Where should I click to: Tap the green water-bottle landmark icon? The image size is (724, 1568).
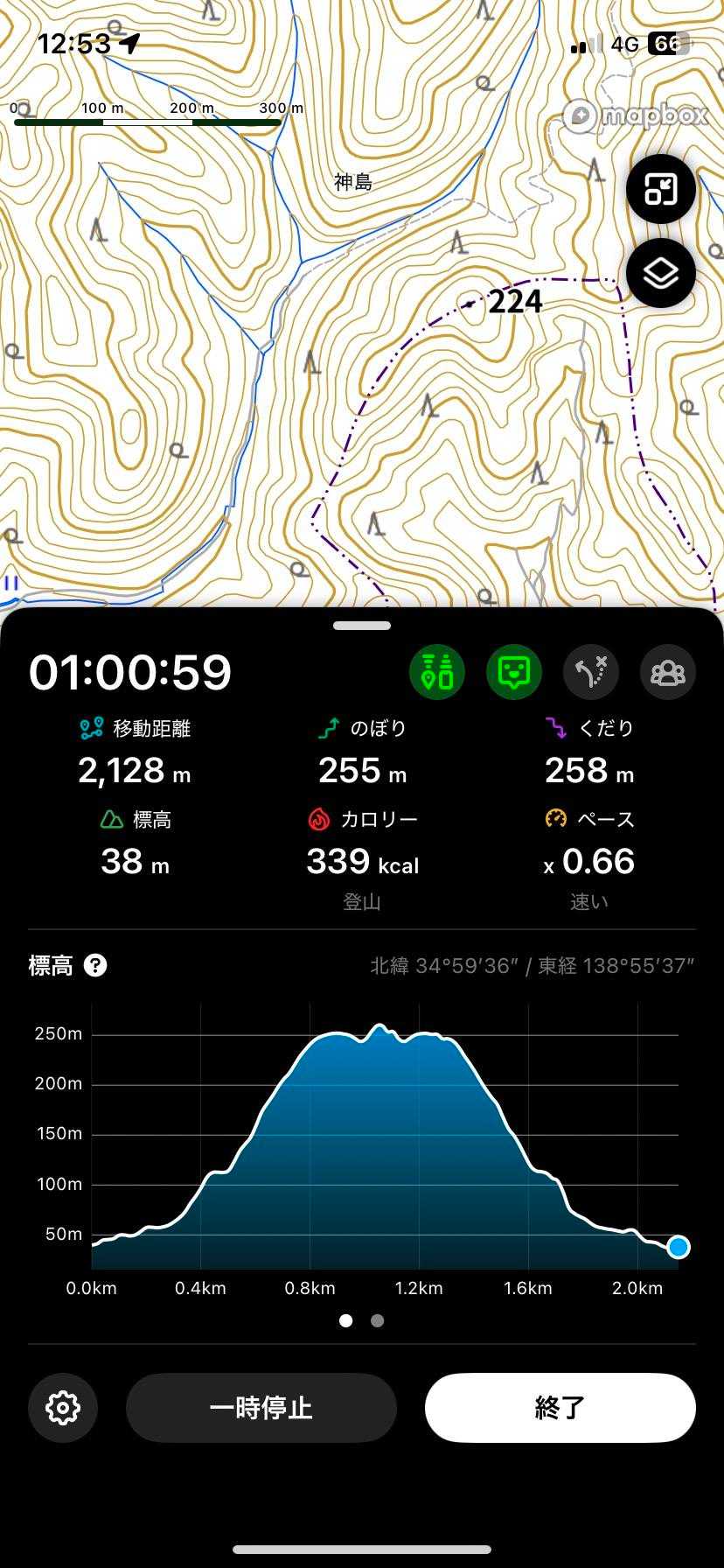[436, 672]
